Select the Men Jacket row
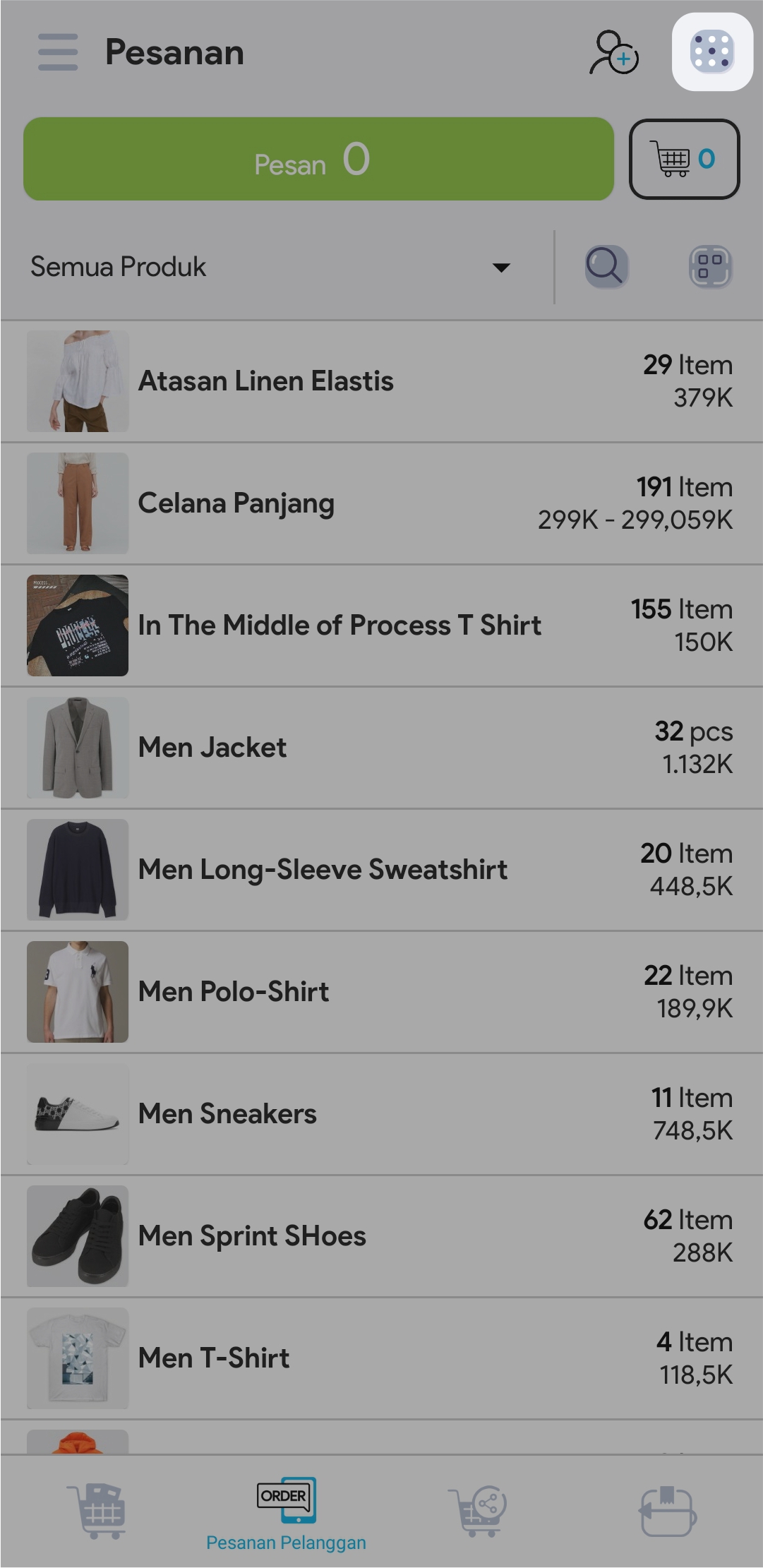Screen dimensions: 763x1568 click(x=381, y=748)
